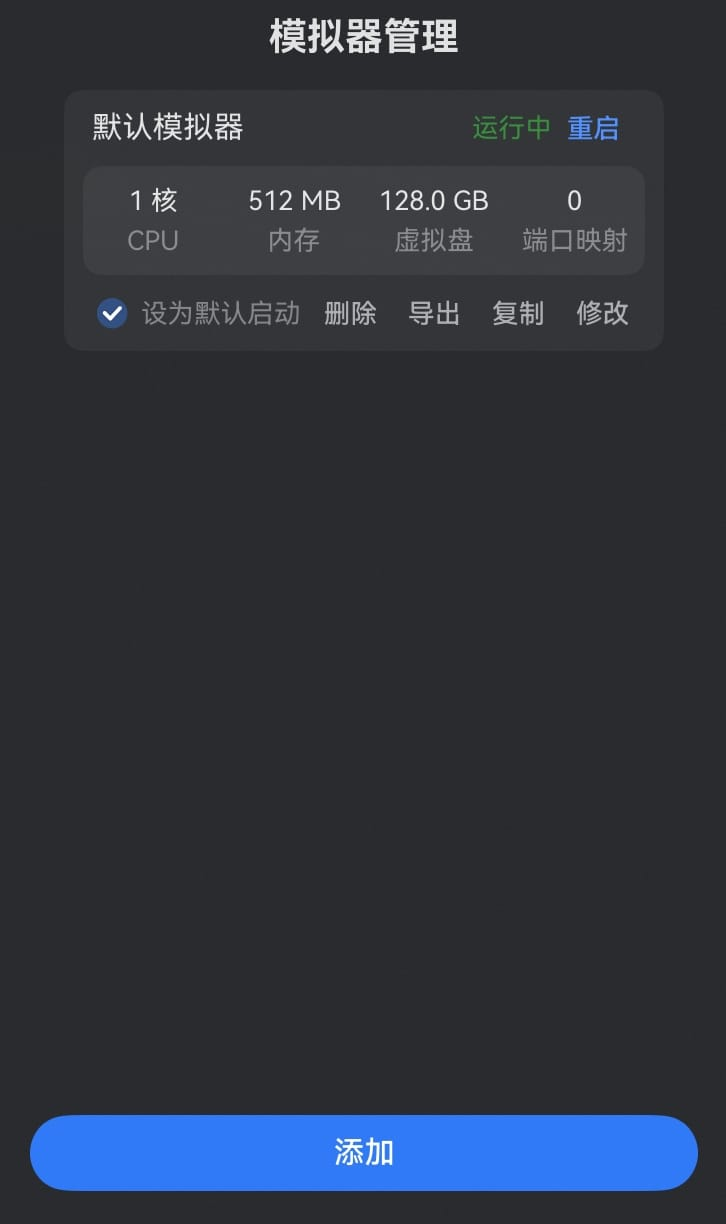The image size is (726, 1224).
Task: Click the 512 MB 内存 value
Action: tap(294, 200)
